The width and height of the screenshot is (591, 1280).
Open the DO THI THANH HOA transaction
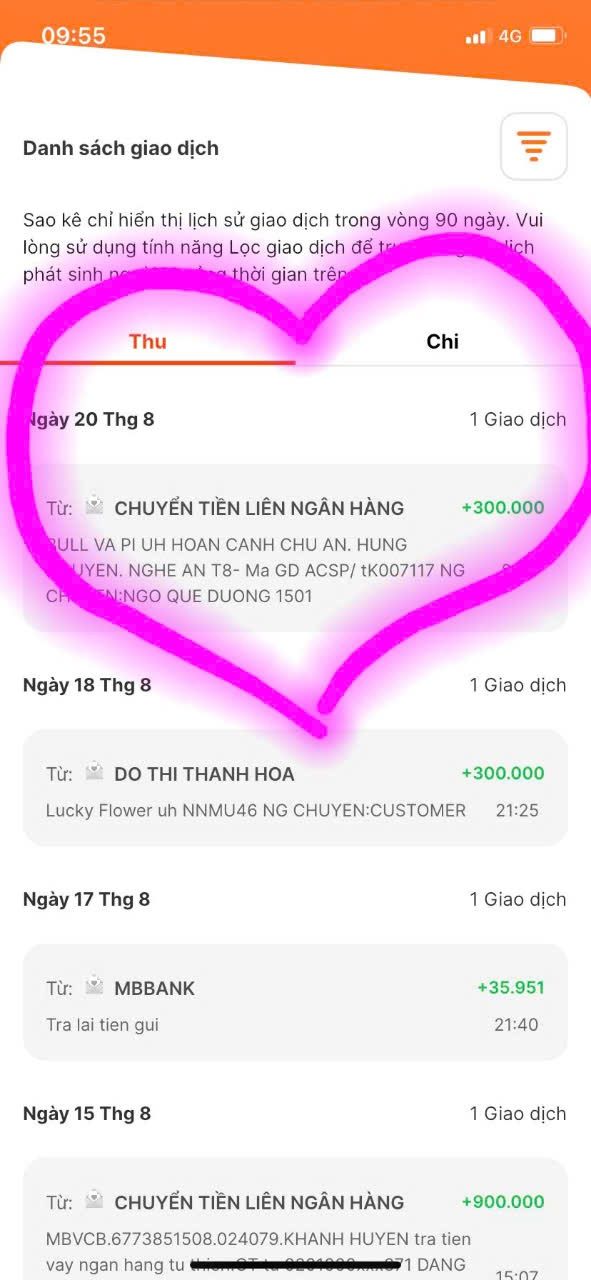(x=295, y=788)
